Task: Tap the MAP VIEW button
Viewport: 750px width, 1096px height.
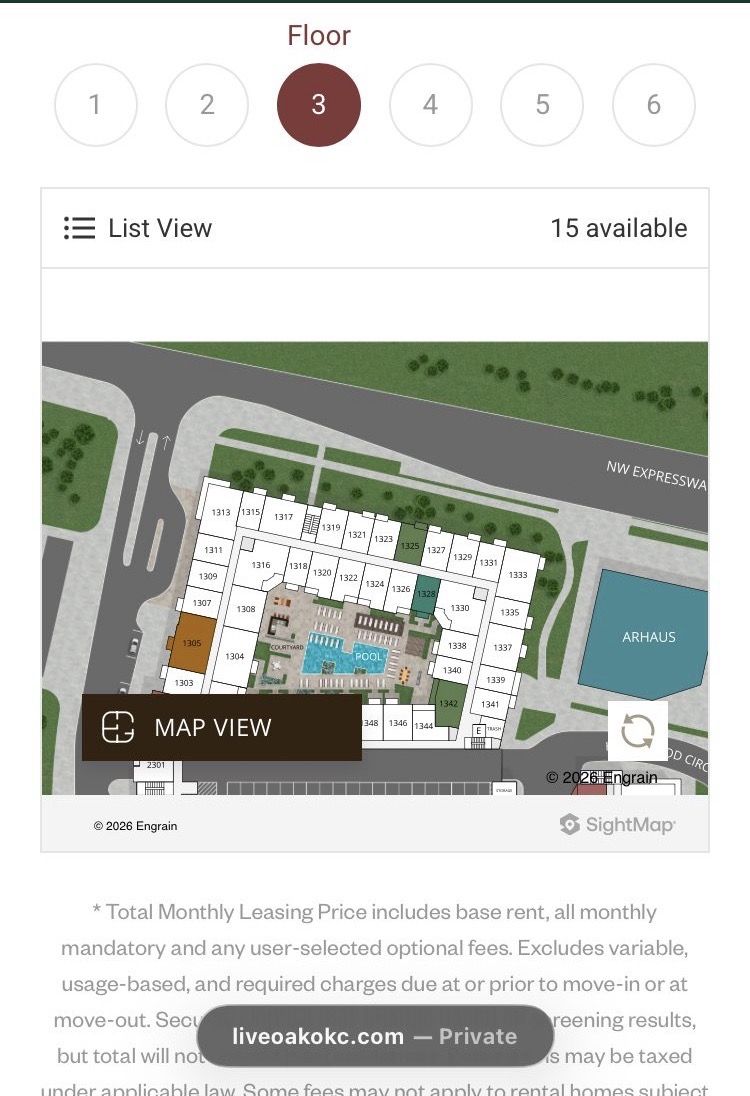Action: point(221,727)
